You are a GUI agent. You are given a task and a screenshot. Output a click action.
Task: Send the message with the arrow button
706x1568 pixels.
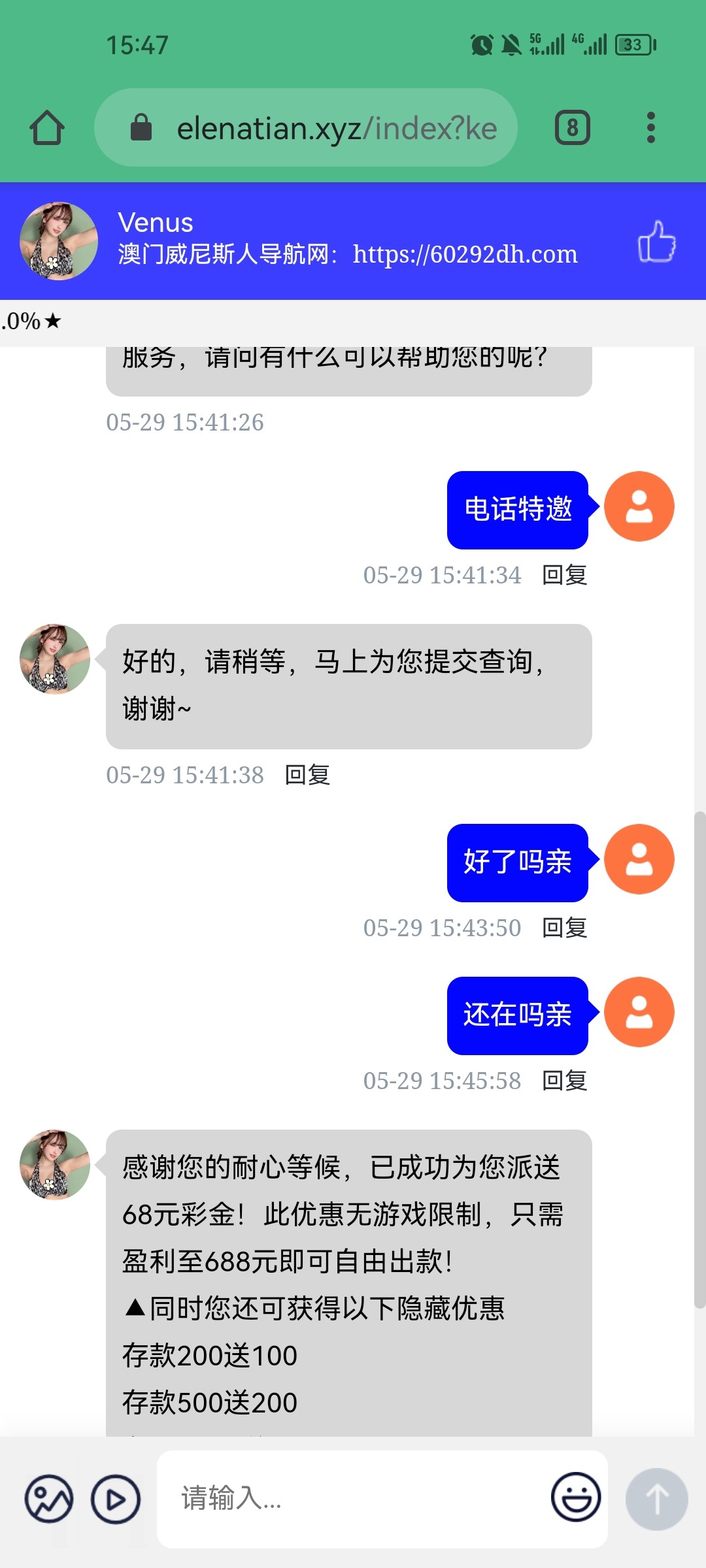coord(656,1499)
